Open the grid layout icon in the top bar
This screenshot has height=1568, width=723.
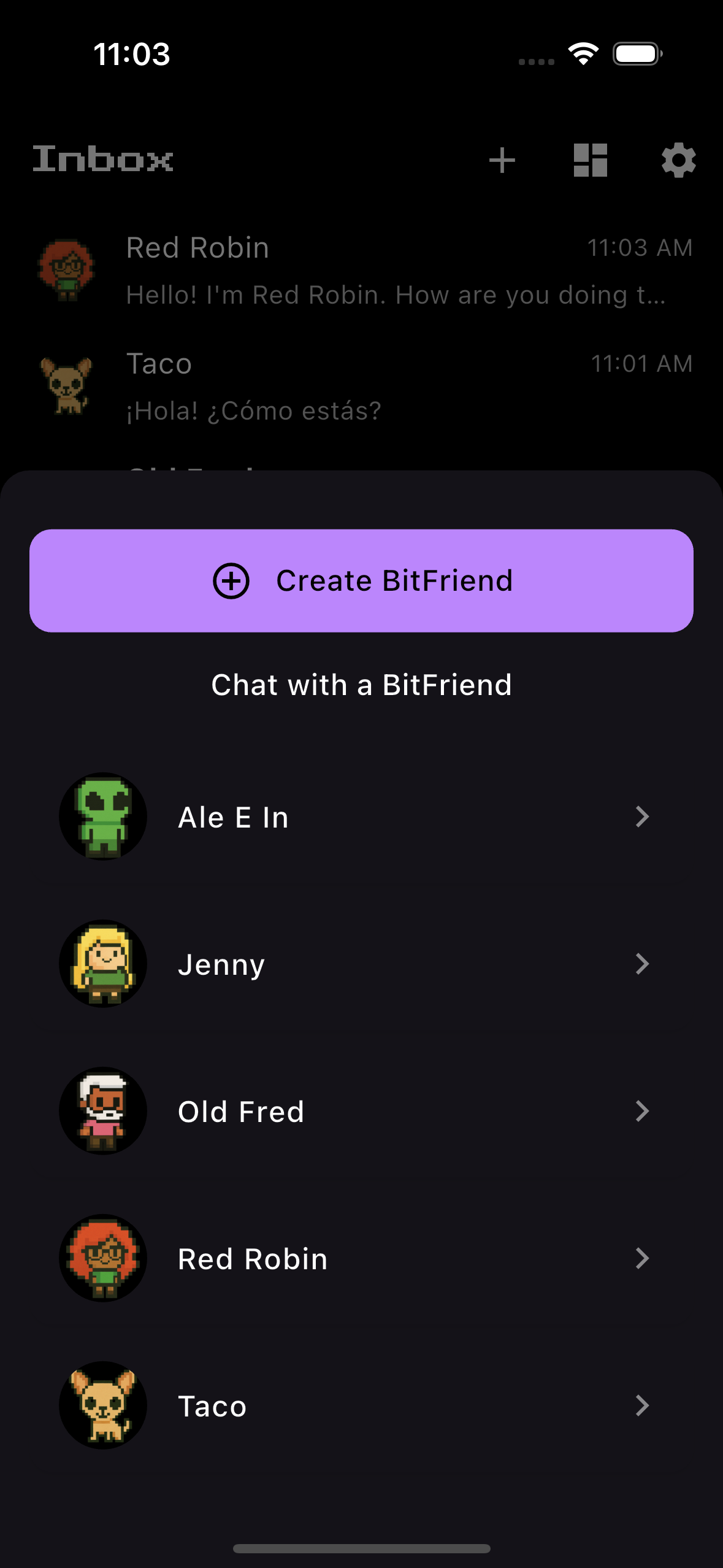(589, 161)
